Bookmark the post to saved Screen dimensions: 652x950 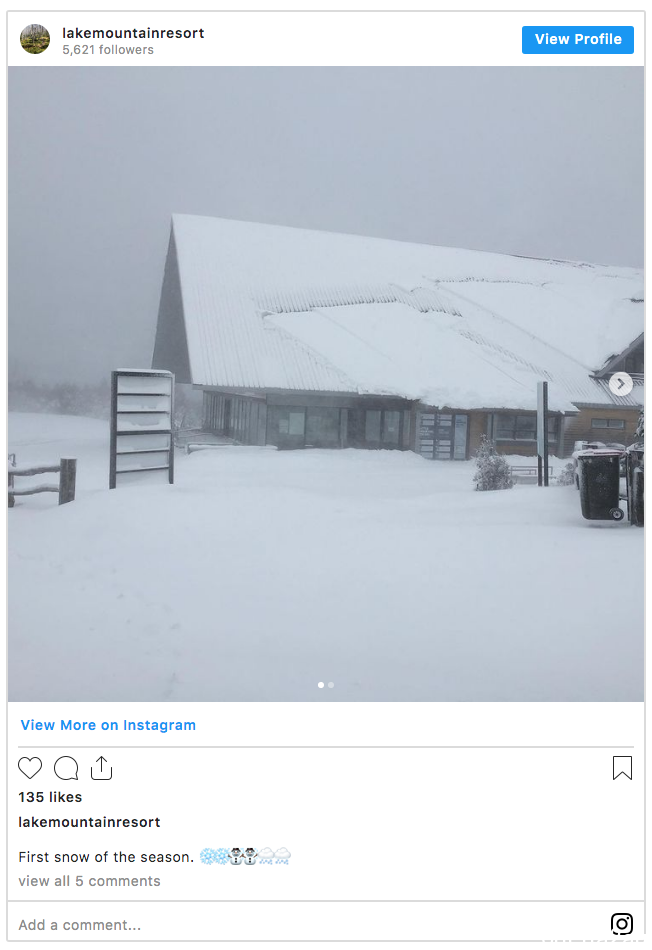(622, 768)
